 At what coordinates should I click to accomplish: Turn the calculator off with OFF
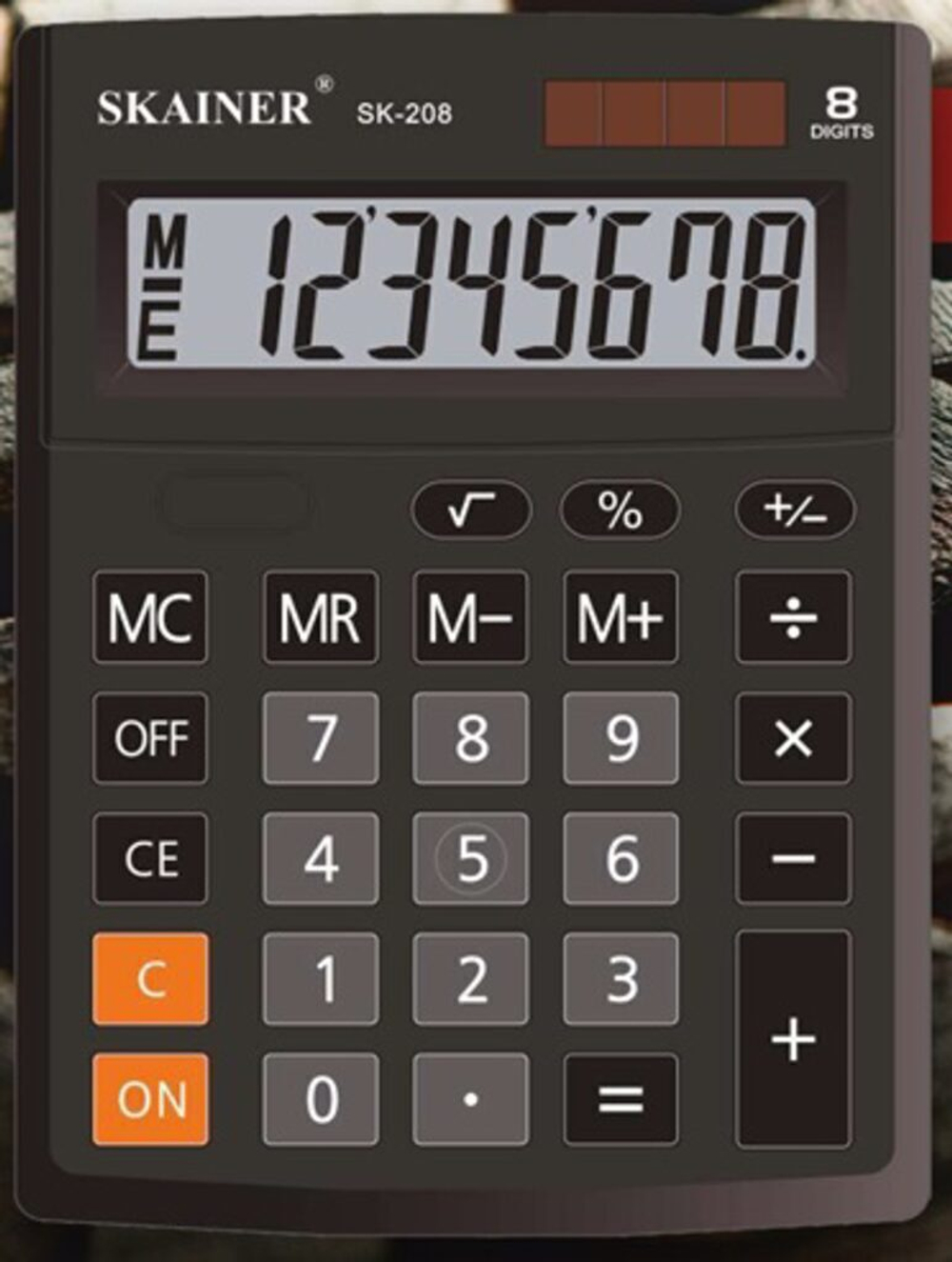click(x=150, y=738)
